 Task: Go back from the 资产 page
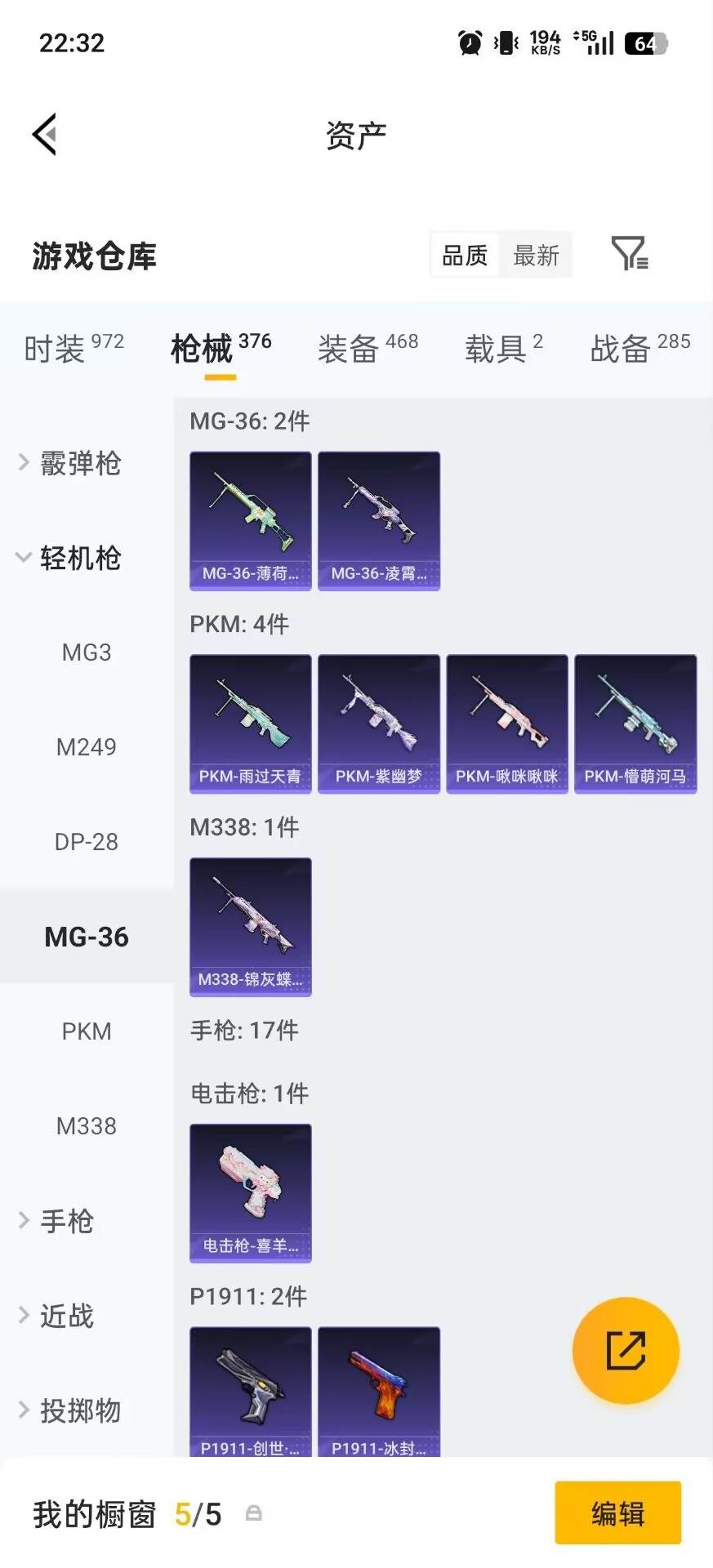pyautogui.click(x=45, y=134)
